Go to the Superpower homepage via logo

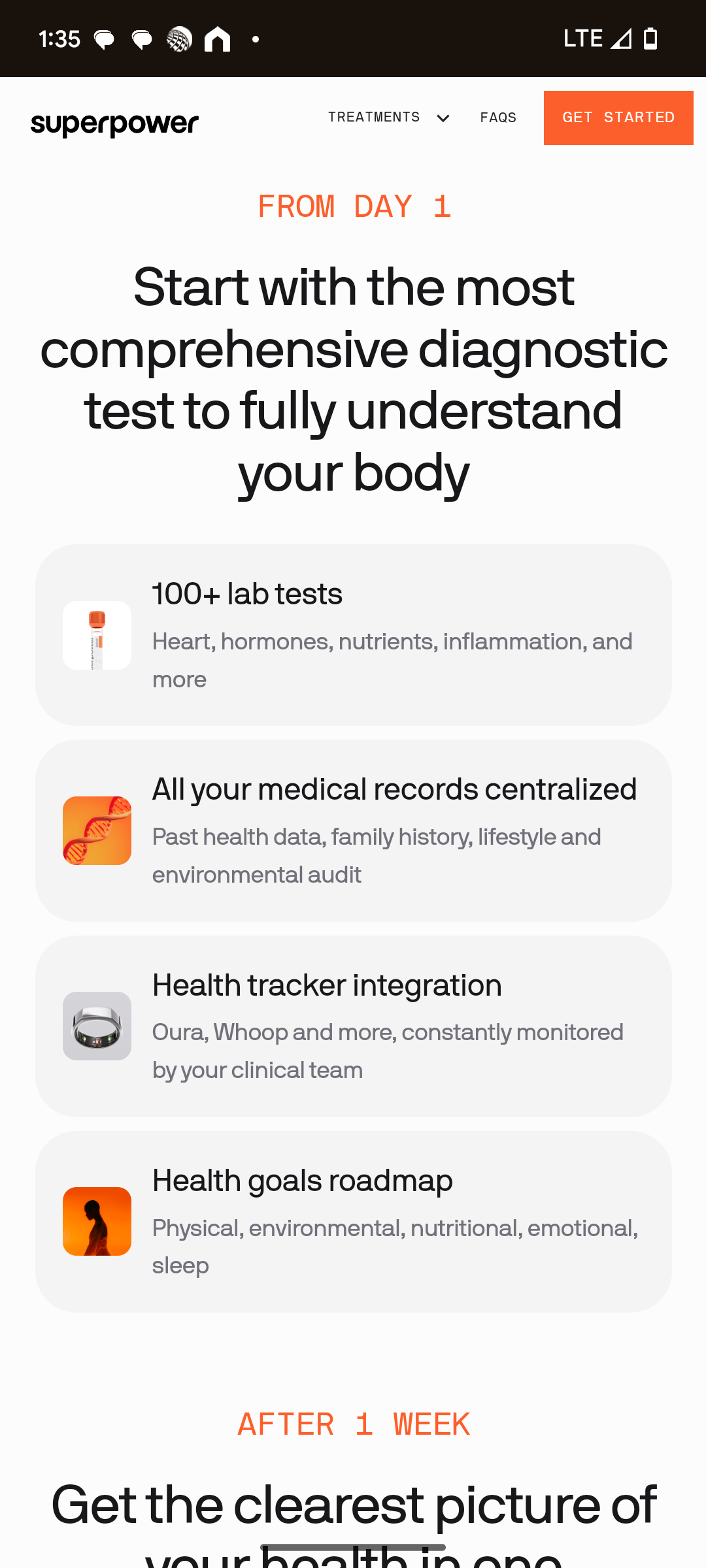click(x=114, y=124)
